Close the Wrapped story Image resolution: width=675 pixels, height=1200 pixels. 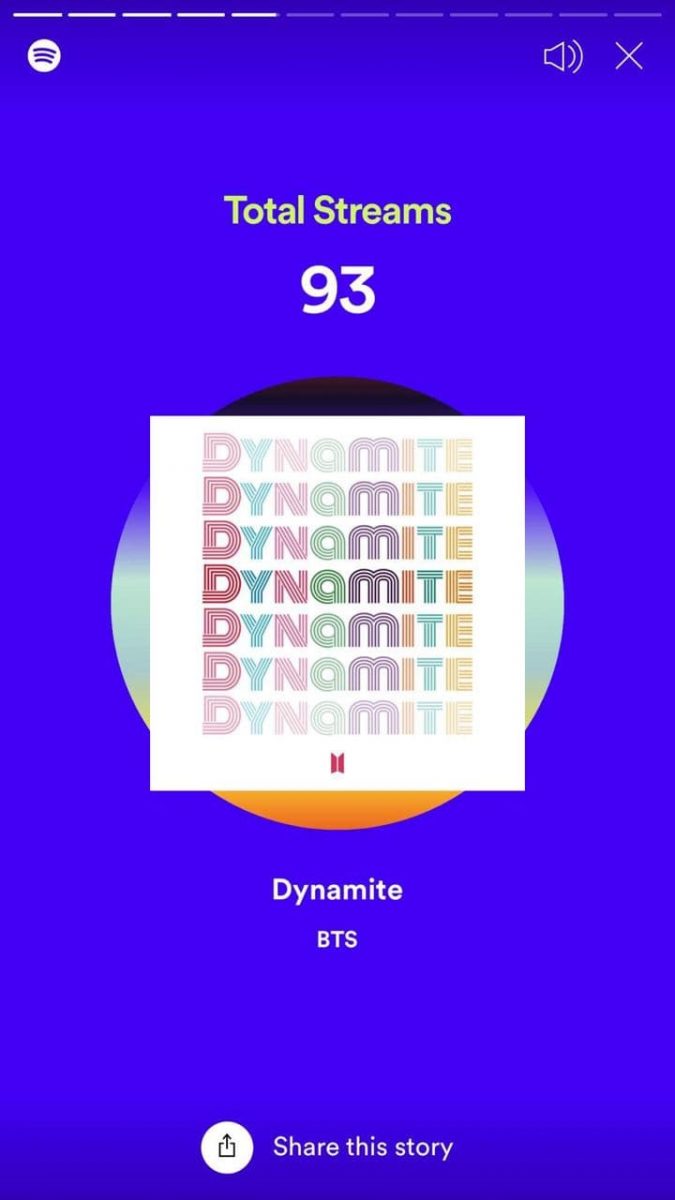click(x=629, y=56)
